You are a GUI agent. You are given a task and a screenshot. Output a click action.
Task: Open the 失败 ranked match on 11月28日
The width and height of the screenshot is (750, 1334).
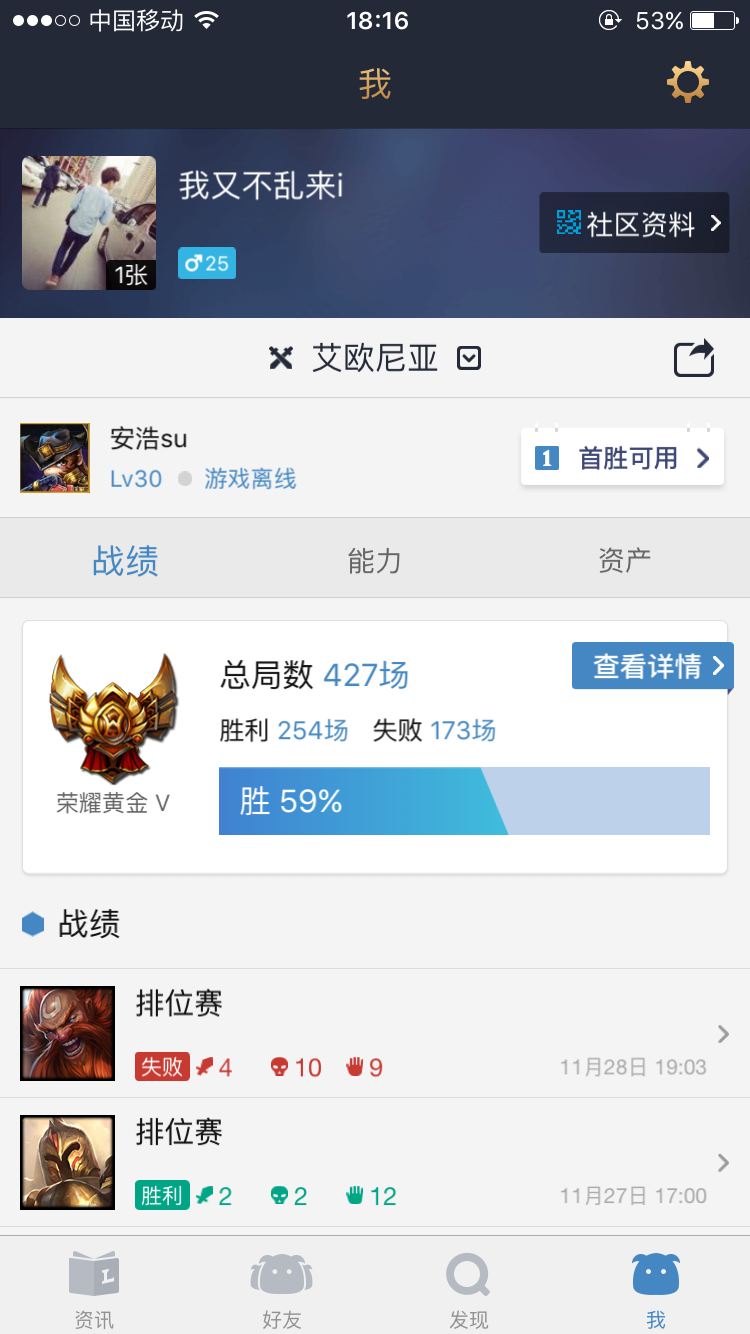375,1033
